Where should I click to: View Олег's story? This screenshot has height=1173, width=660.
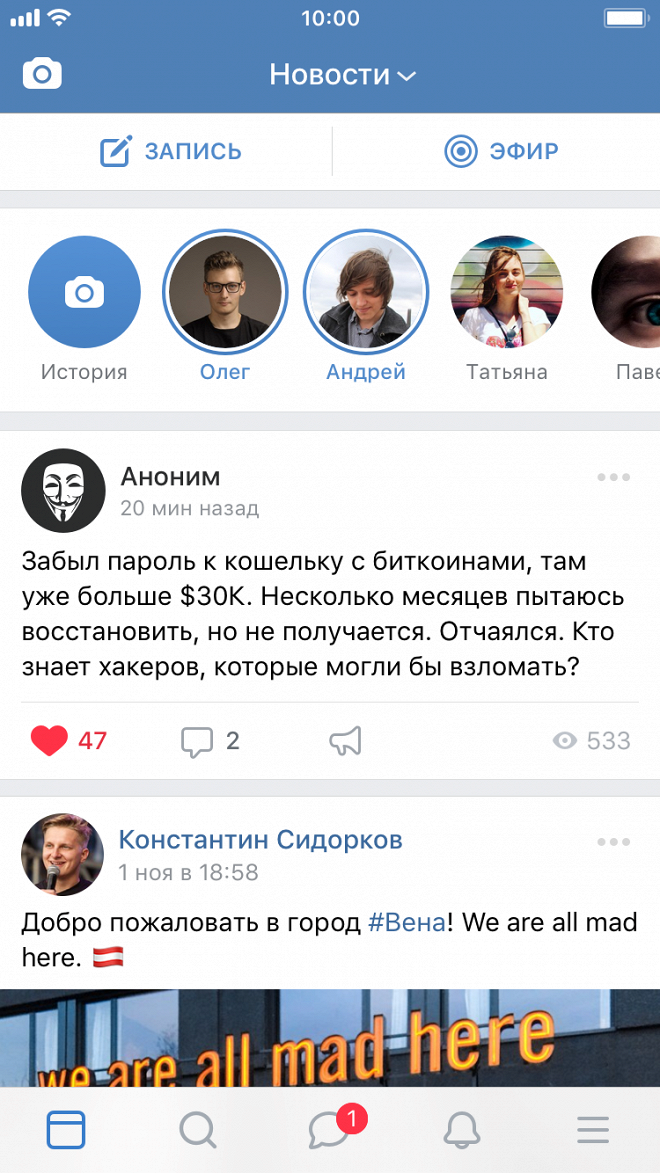tap(225, 292)
